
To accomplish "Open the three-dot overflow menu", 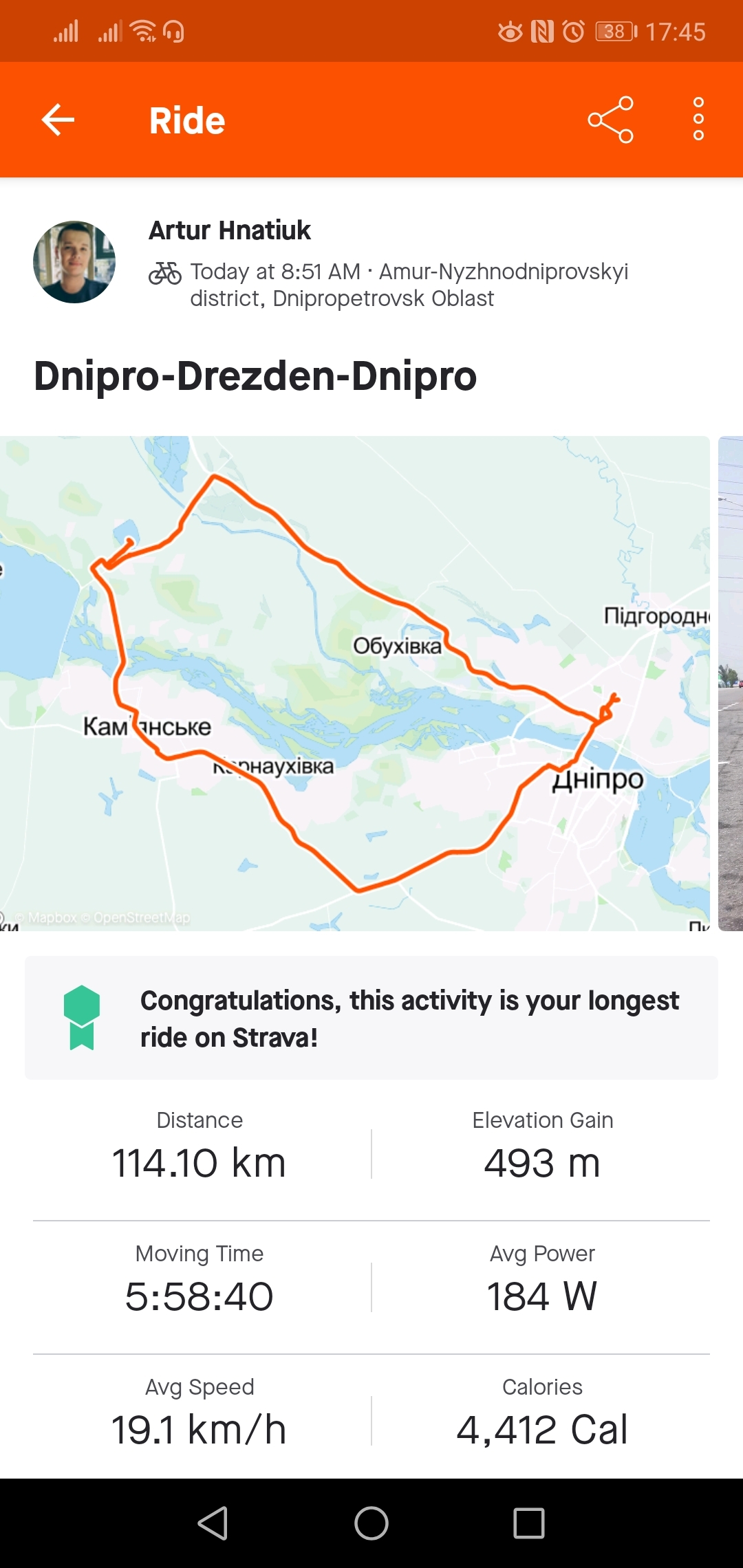I will pos(698,120).
